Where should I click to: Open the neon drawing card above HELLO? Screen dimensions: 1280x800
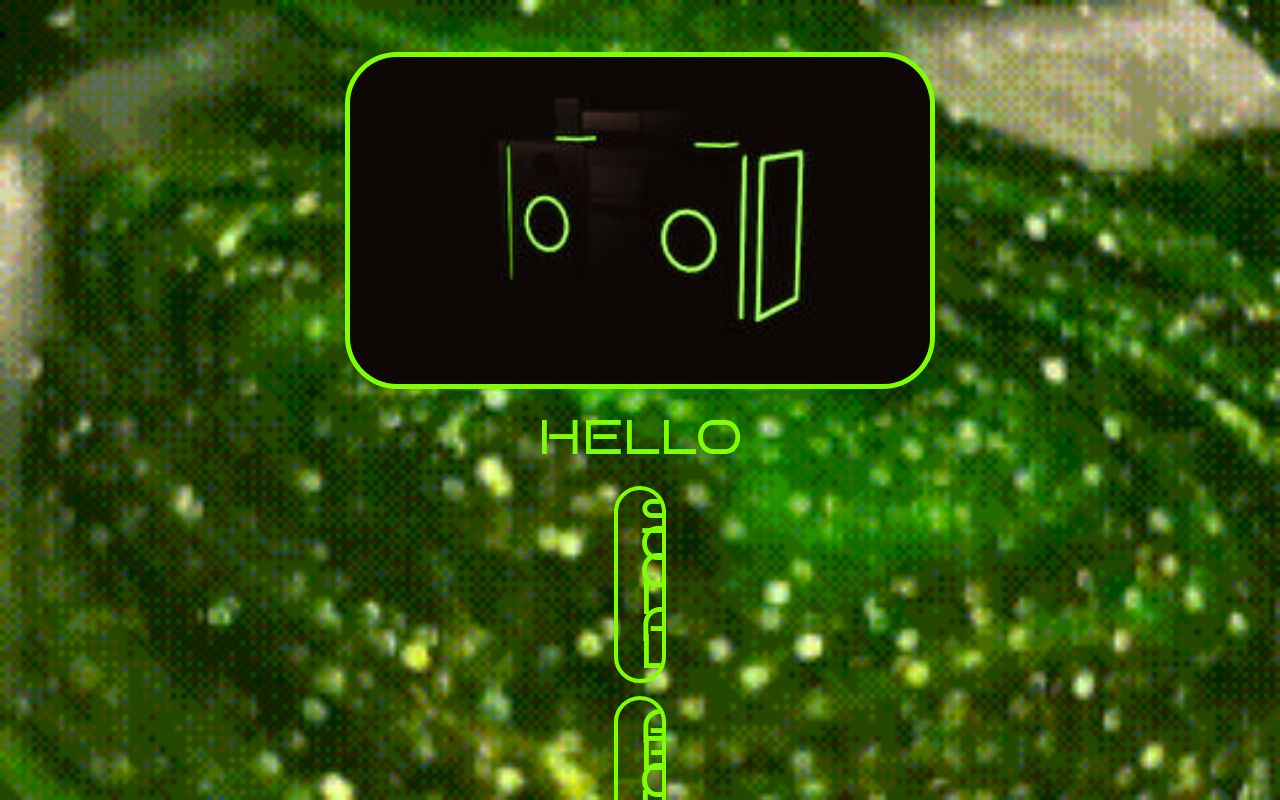point(640,220)
